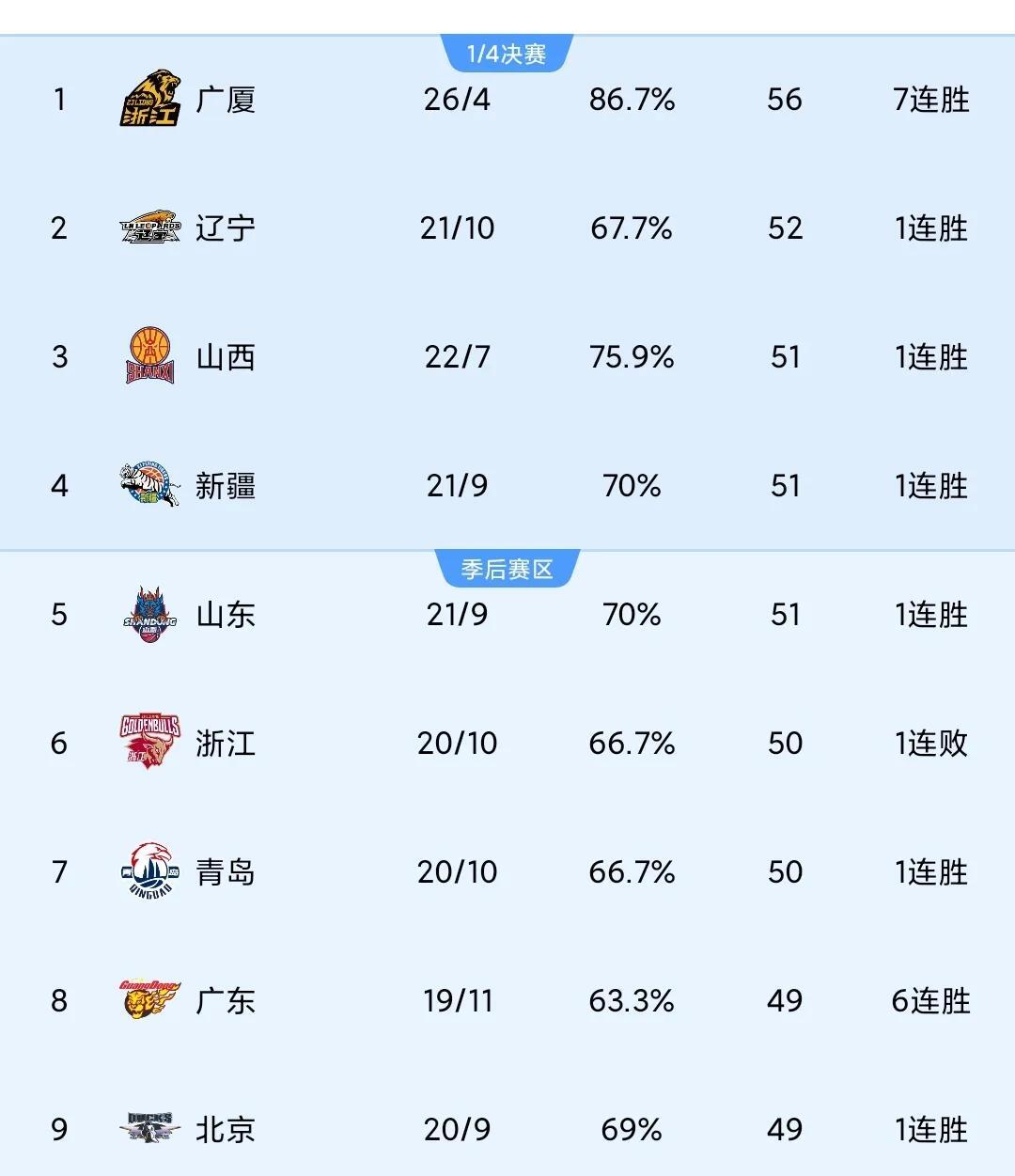The image size is (1015, 1176).
Task: Click the 49 points value for 北京
Action: 785,1130
